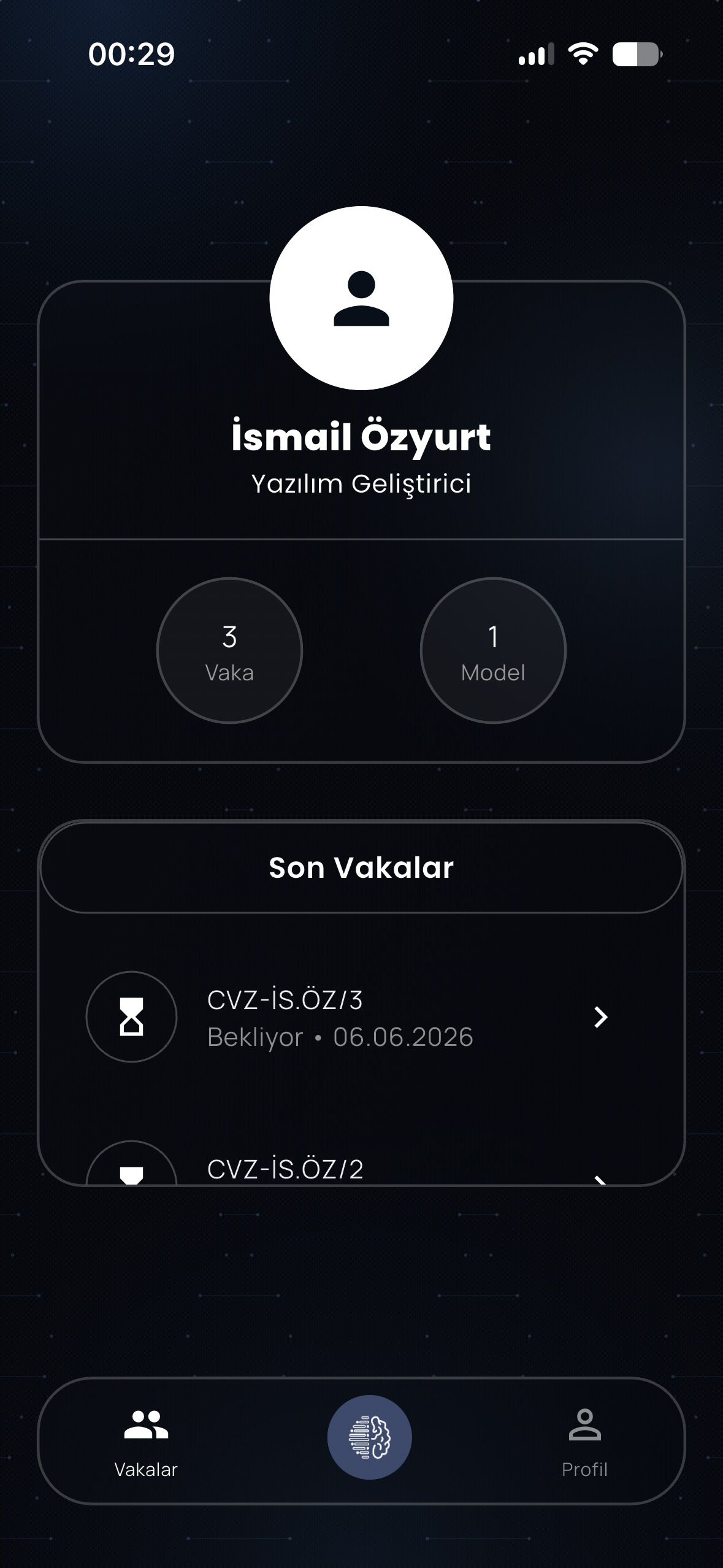Open the Vakalar tab
The width and height of the screenshot is (723, 1568).
pos(146,1443)
